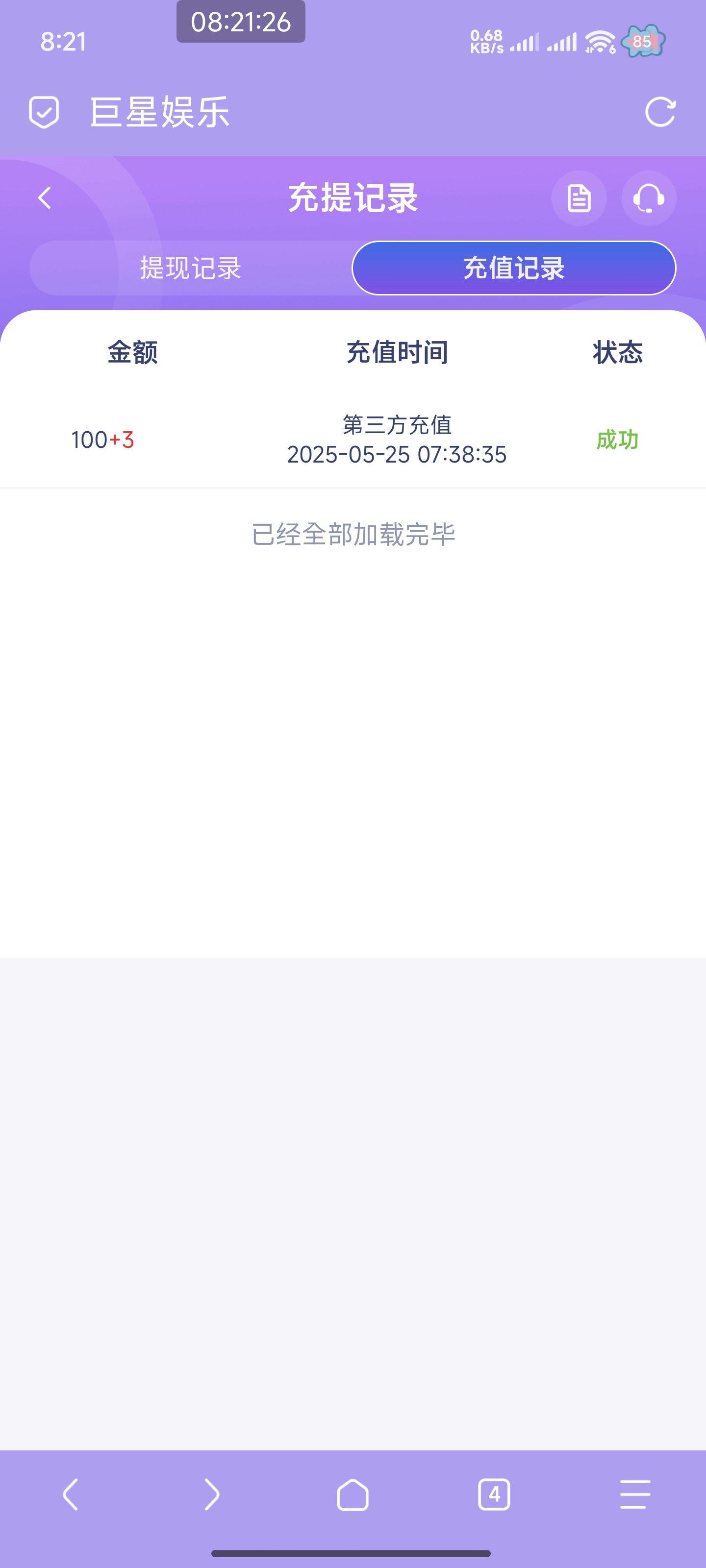Tap the back arrow in the bottom bar

[70, 1494]
